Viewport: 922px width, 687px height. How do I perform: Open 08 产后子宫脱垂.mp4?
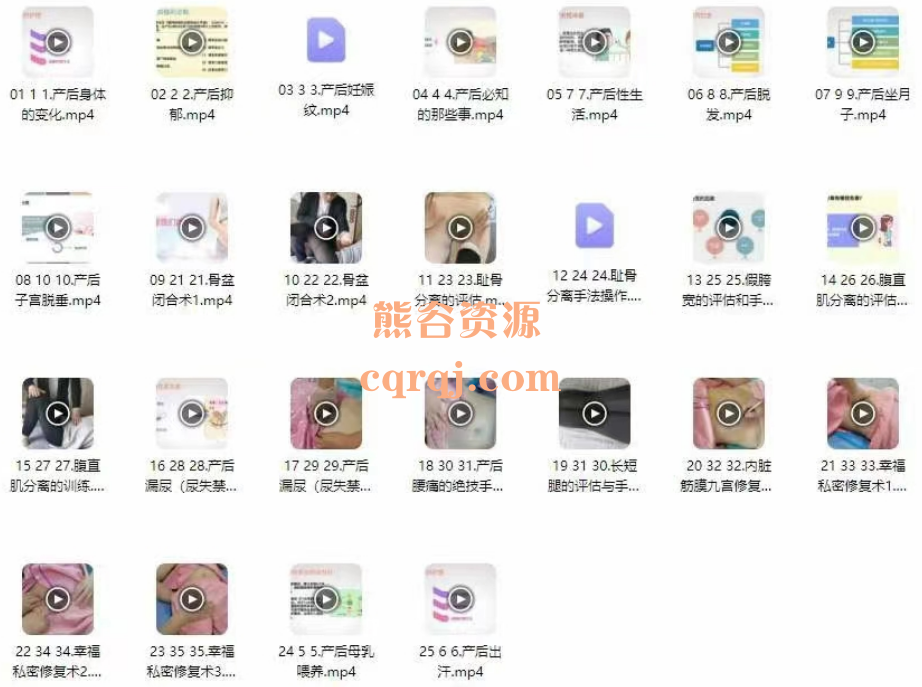58,228
